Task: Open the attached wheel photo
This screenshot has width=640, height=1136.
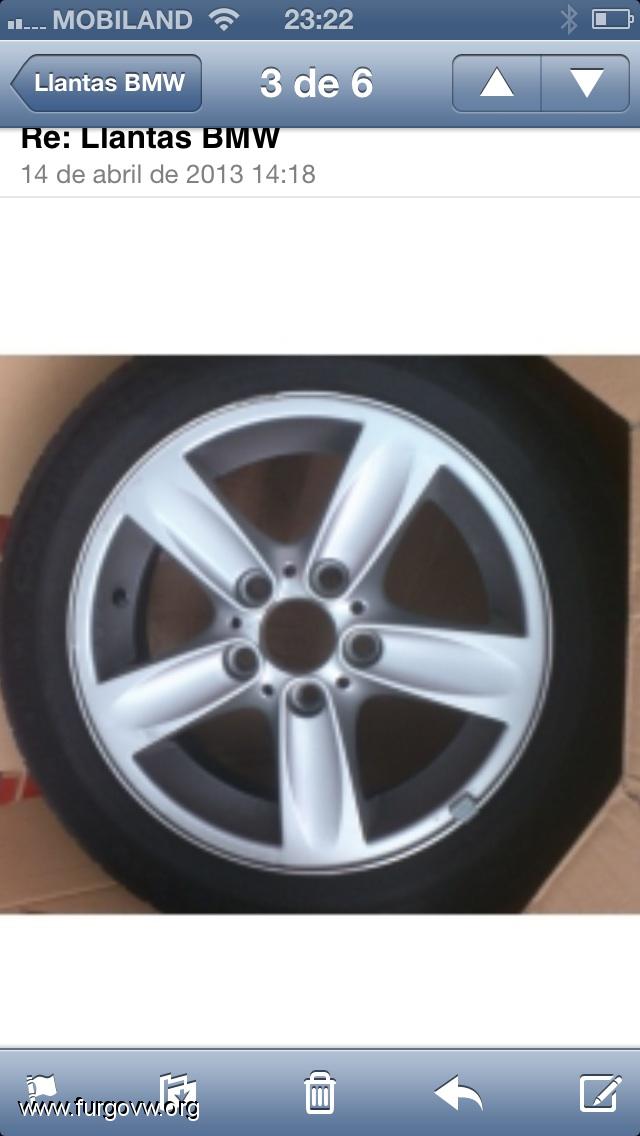Action: click(320, 634)
